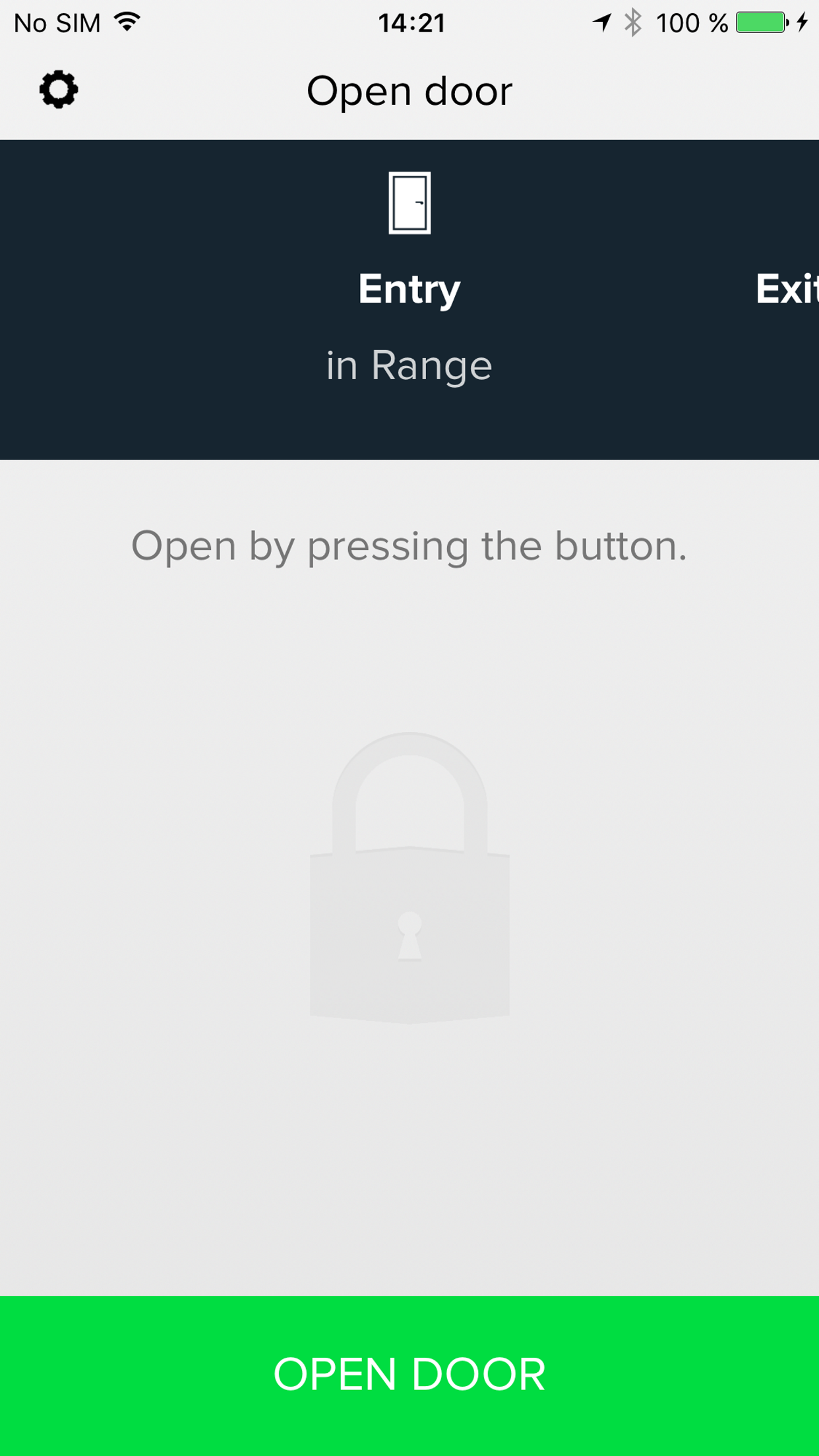Tap the battery level indicator bar
The height and width of the screenshot is (1456, 819).
click(x=758, y=22)
